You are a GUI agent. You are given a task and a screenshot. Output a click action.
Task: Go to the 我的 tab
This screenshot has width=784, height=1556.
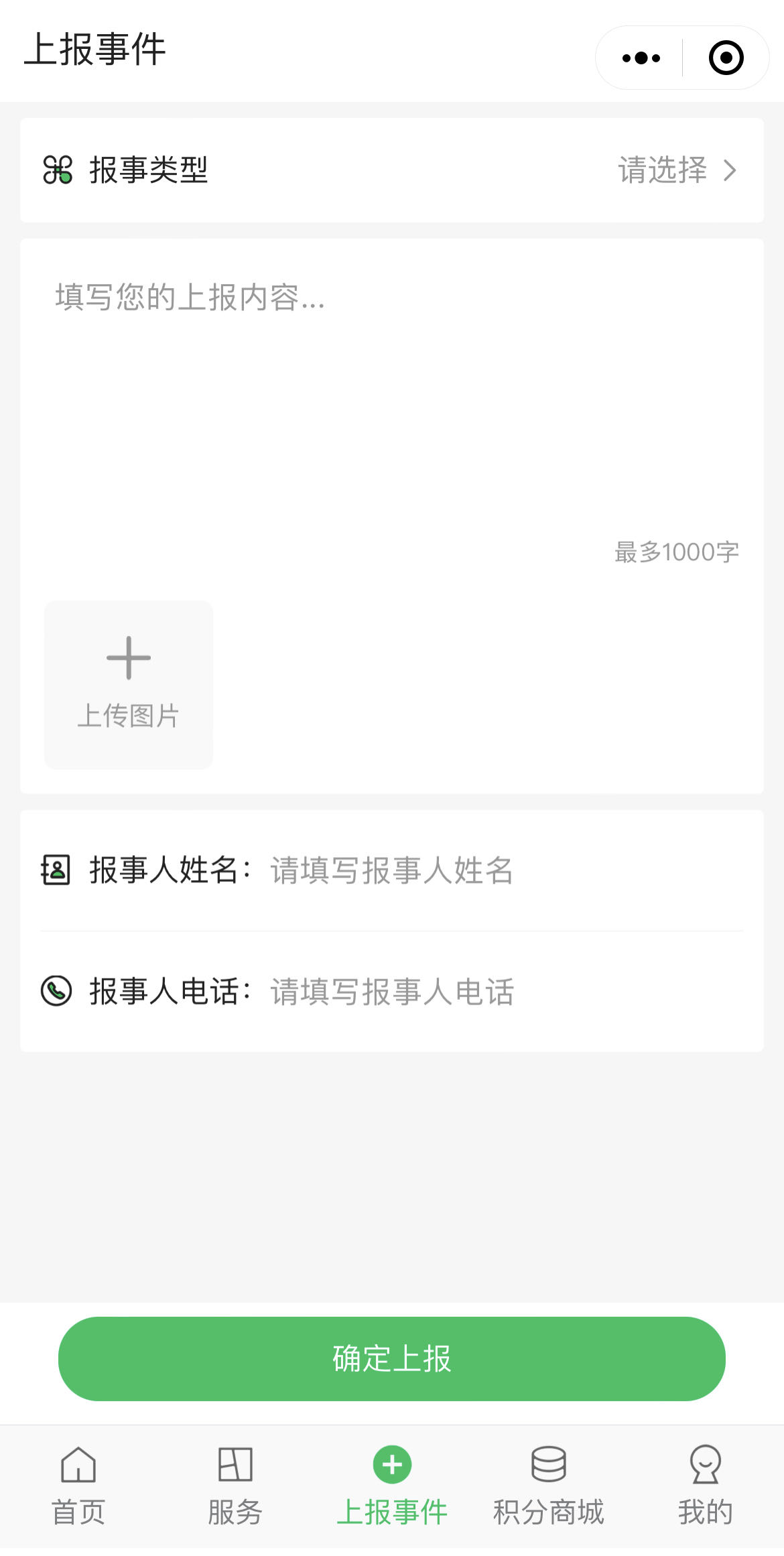[706, 1486]
